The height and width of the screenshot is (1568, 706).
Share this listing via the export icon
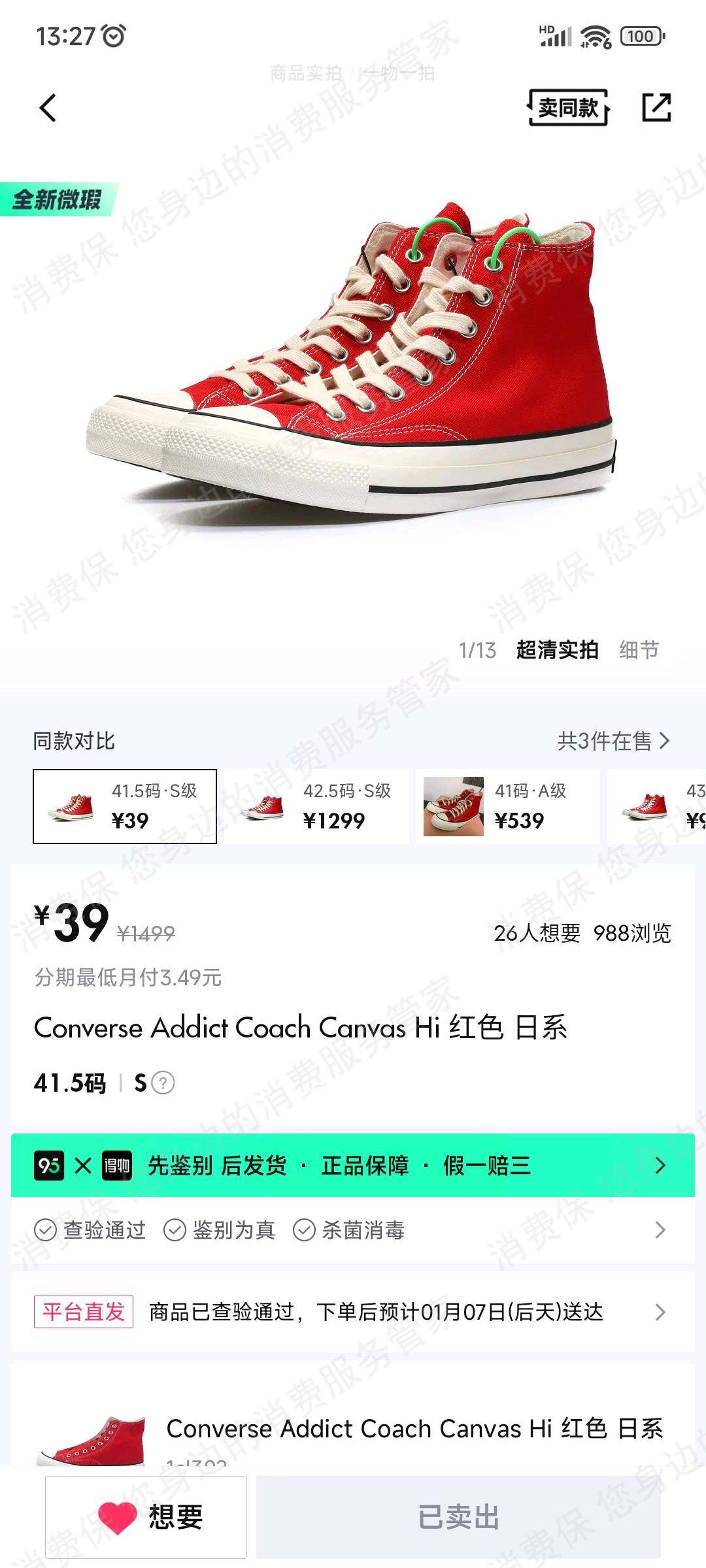(x=656, y=108)
